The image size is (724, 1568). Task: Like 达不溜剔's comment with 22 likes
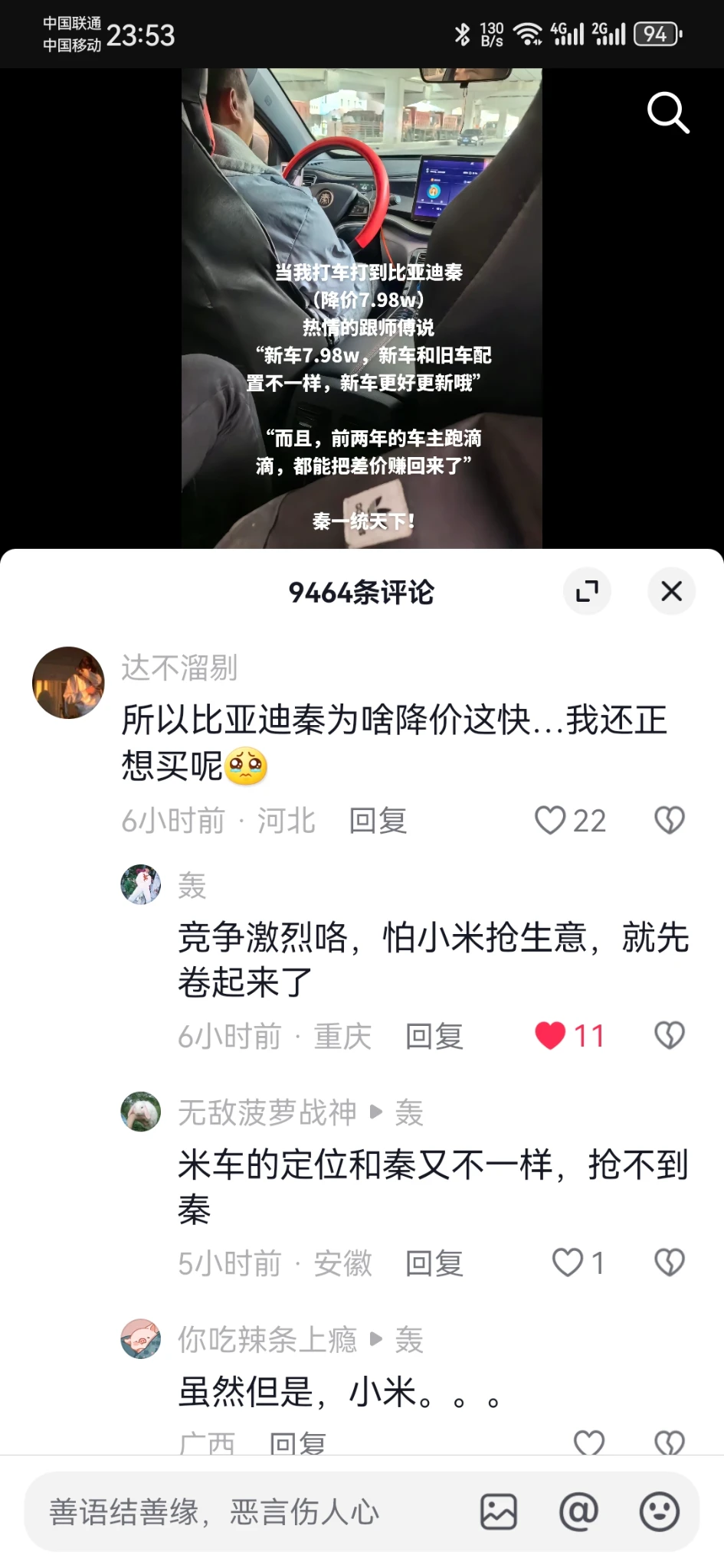pyautogui.click(x=550, y=820)
